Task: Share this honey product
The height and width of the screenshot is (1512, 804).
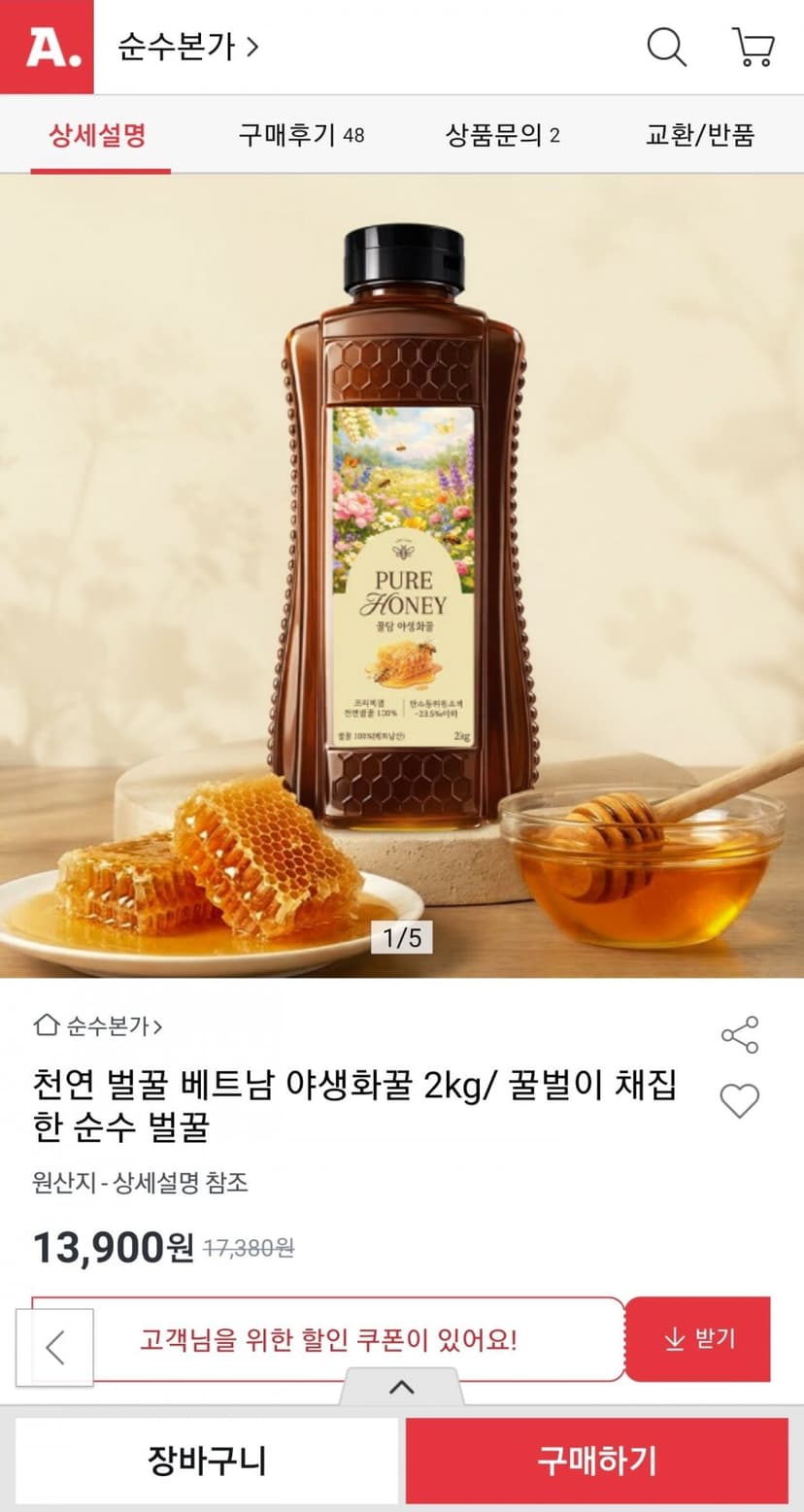Action: 740,1035
